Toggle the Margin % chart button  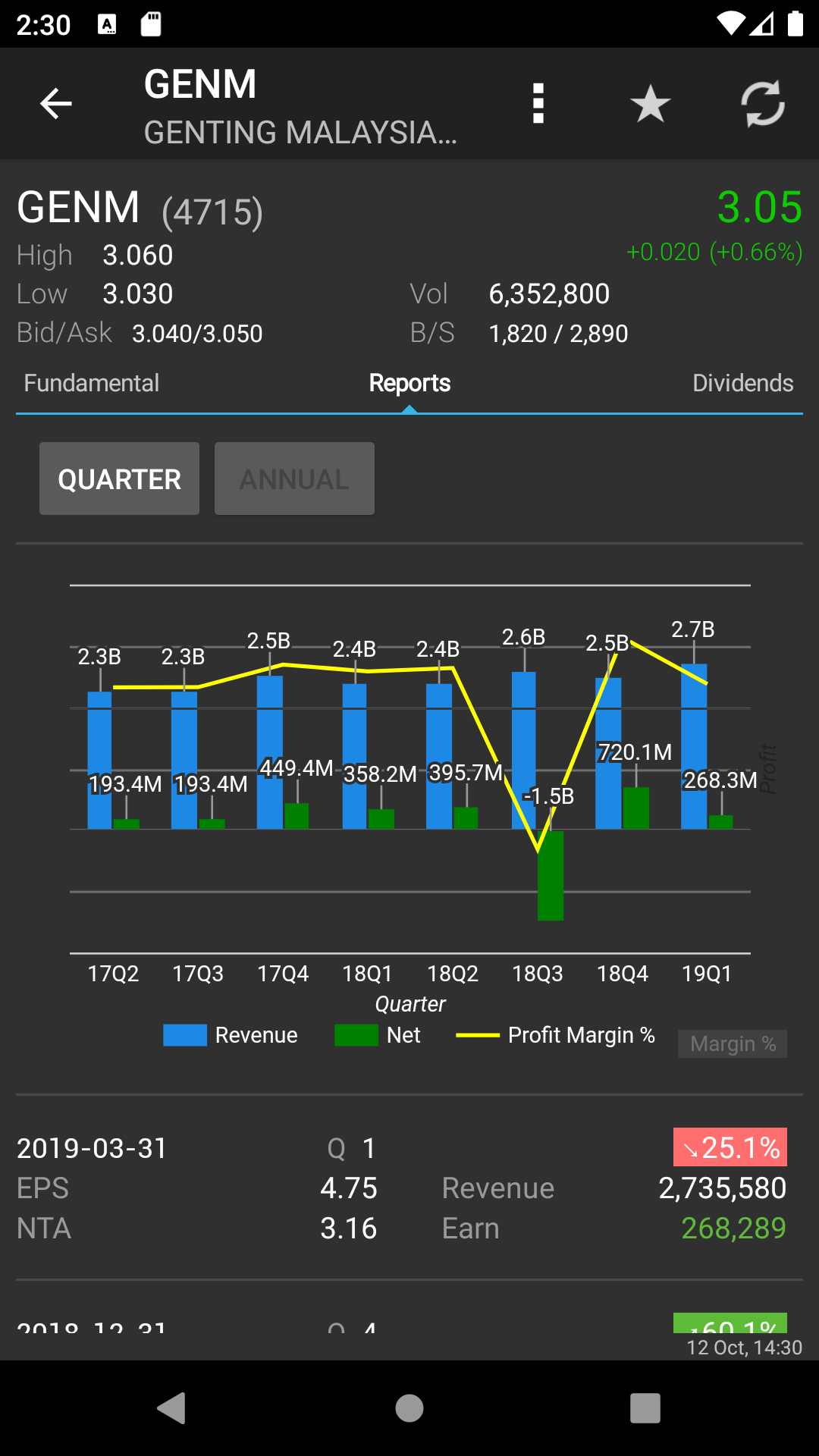click(x=733, y=1044)
